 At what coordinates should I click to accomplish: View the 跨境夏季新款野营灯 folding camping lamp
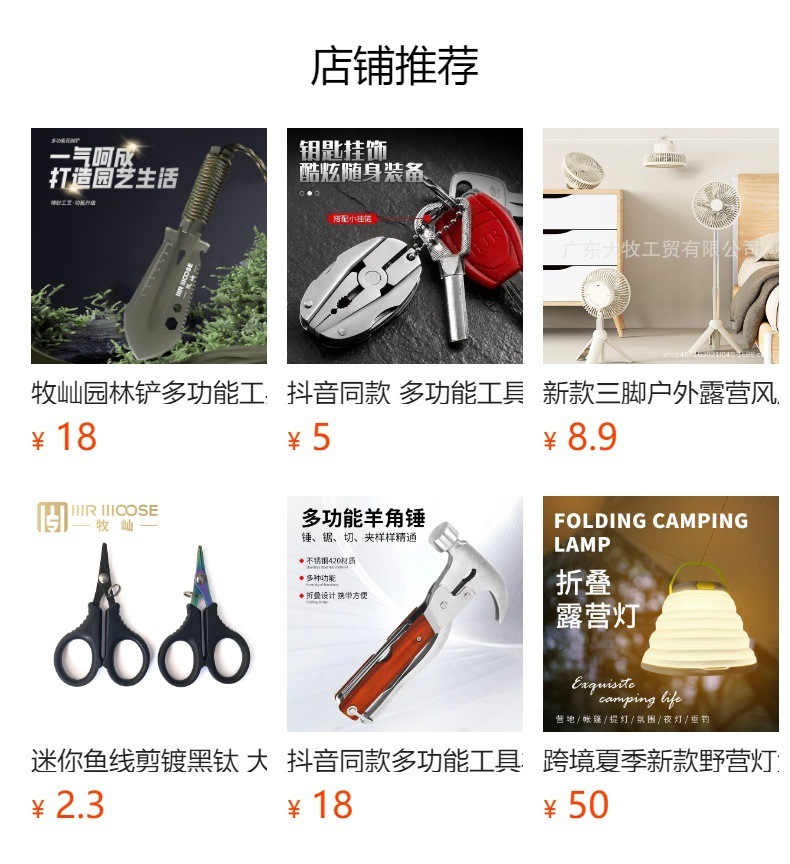[660, 614]
